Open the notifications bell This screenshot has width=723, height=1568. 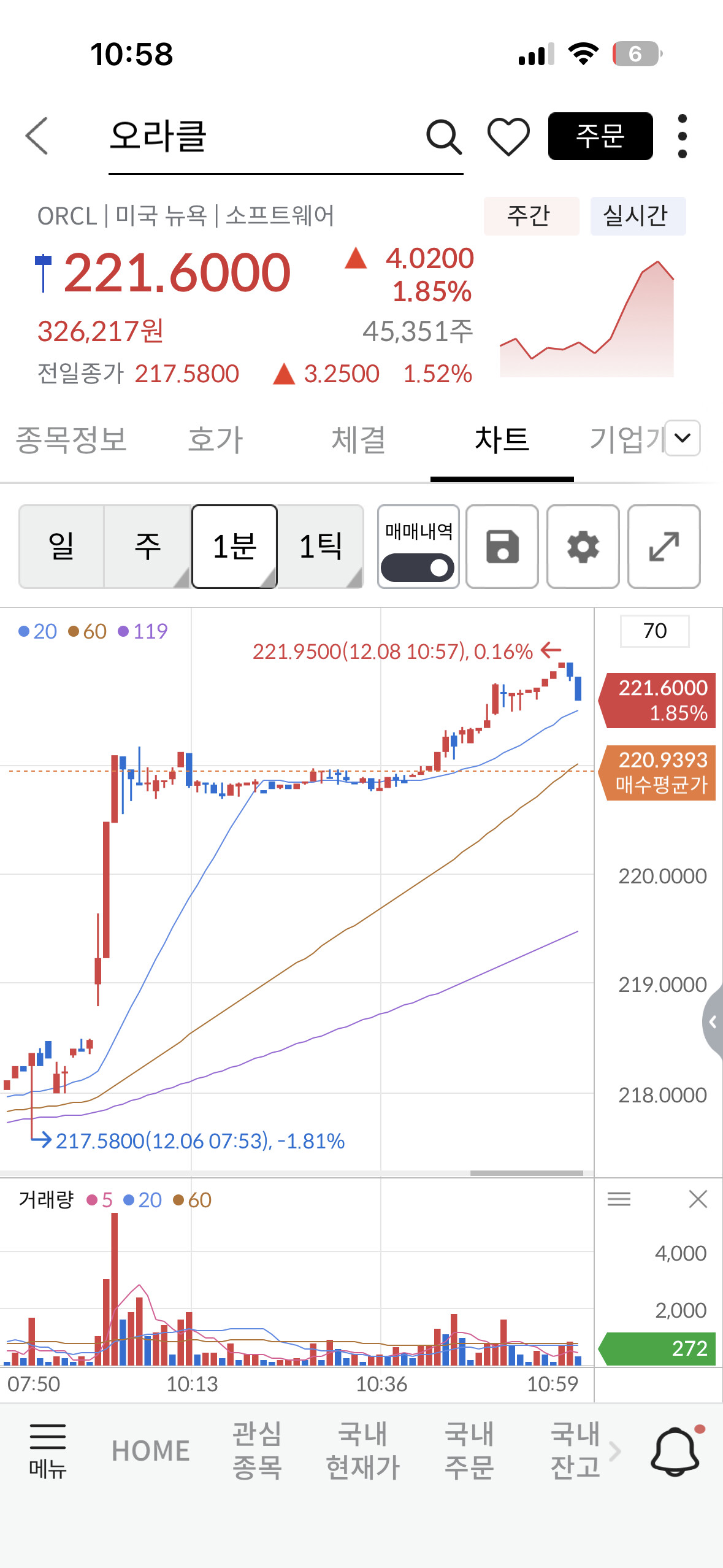676,1450
